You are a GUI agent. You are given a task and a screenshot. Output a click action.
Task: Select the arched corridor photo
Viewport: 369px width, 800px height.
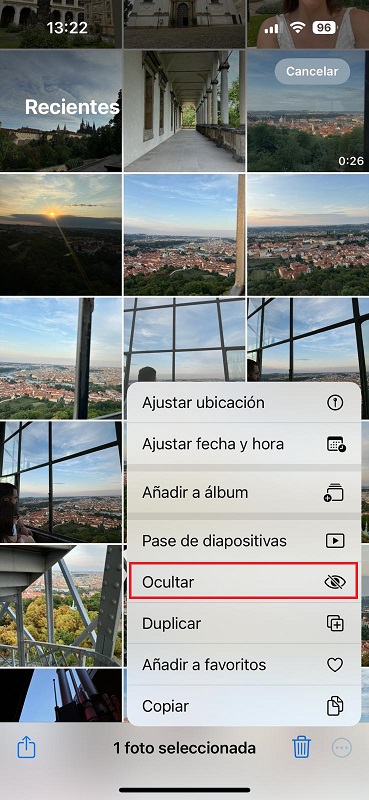pos(184,111)
